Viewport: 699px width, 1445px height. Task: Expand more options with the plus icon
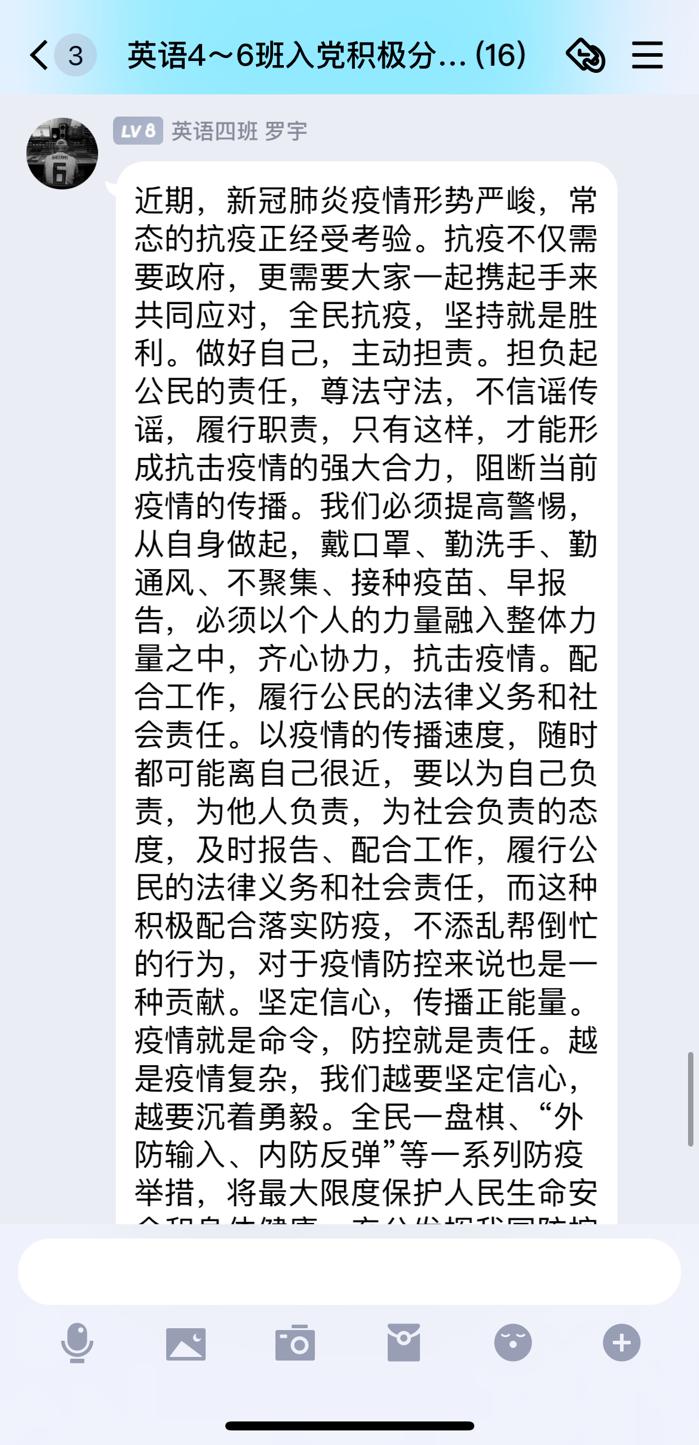[621, 1342]
